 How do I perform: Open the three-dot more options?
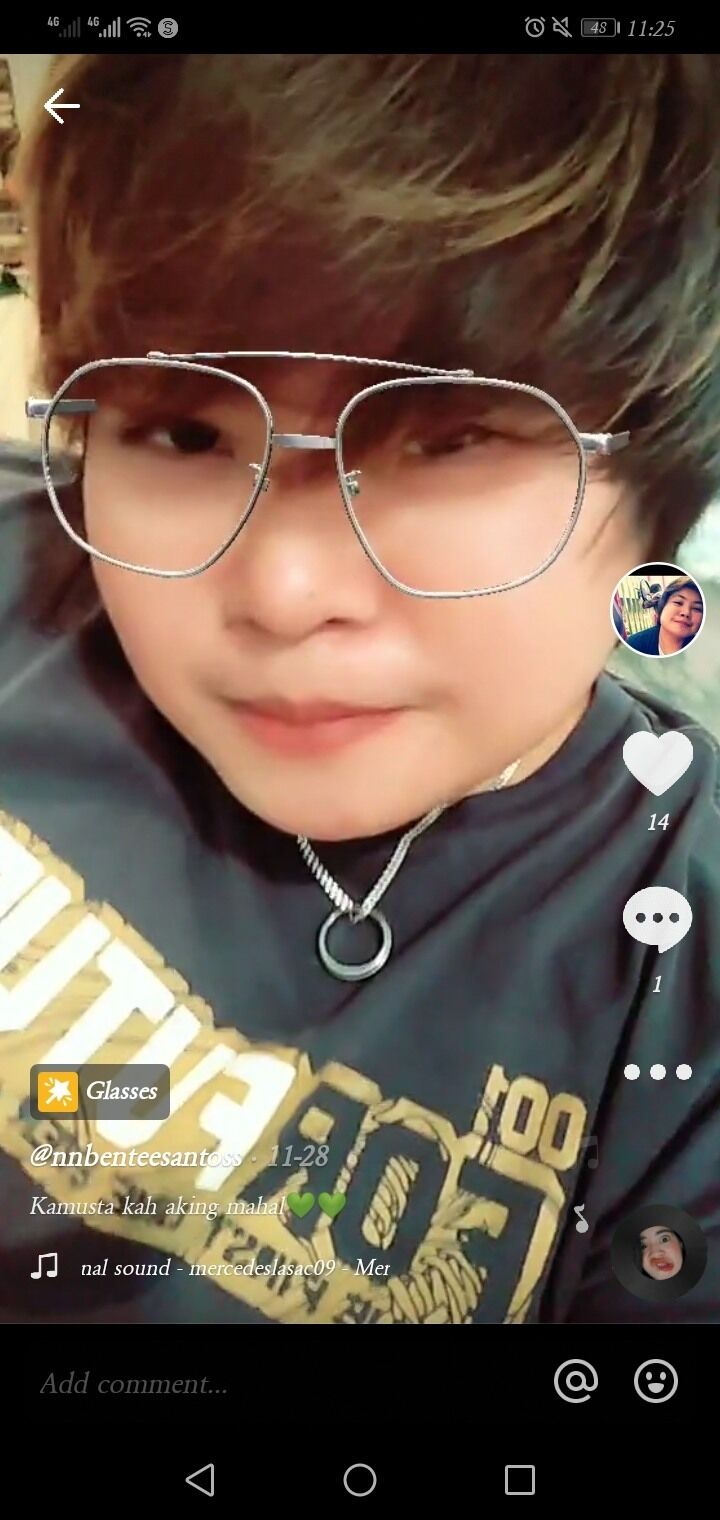(x=657, y=1072)
